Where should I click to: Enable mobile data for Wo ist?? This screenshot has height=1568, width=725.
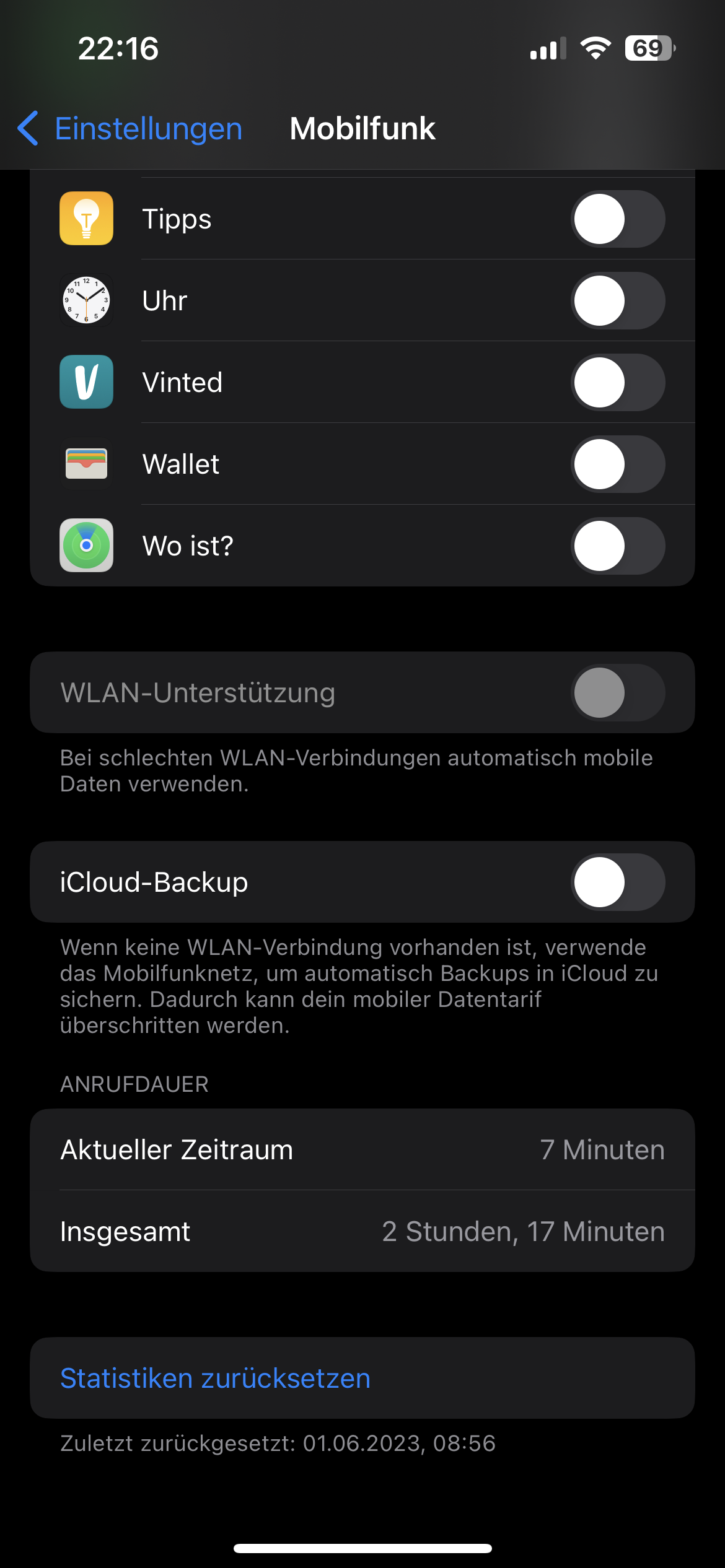tap(617, 546)
